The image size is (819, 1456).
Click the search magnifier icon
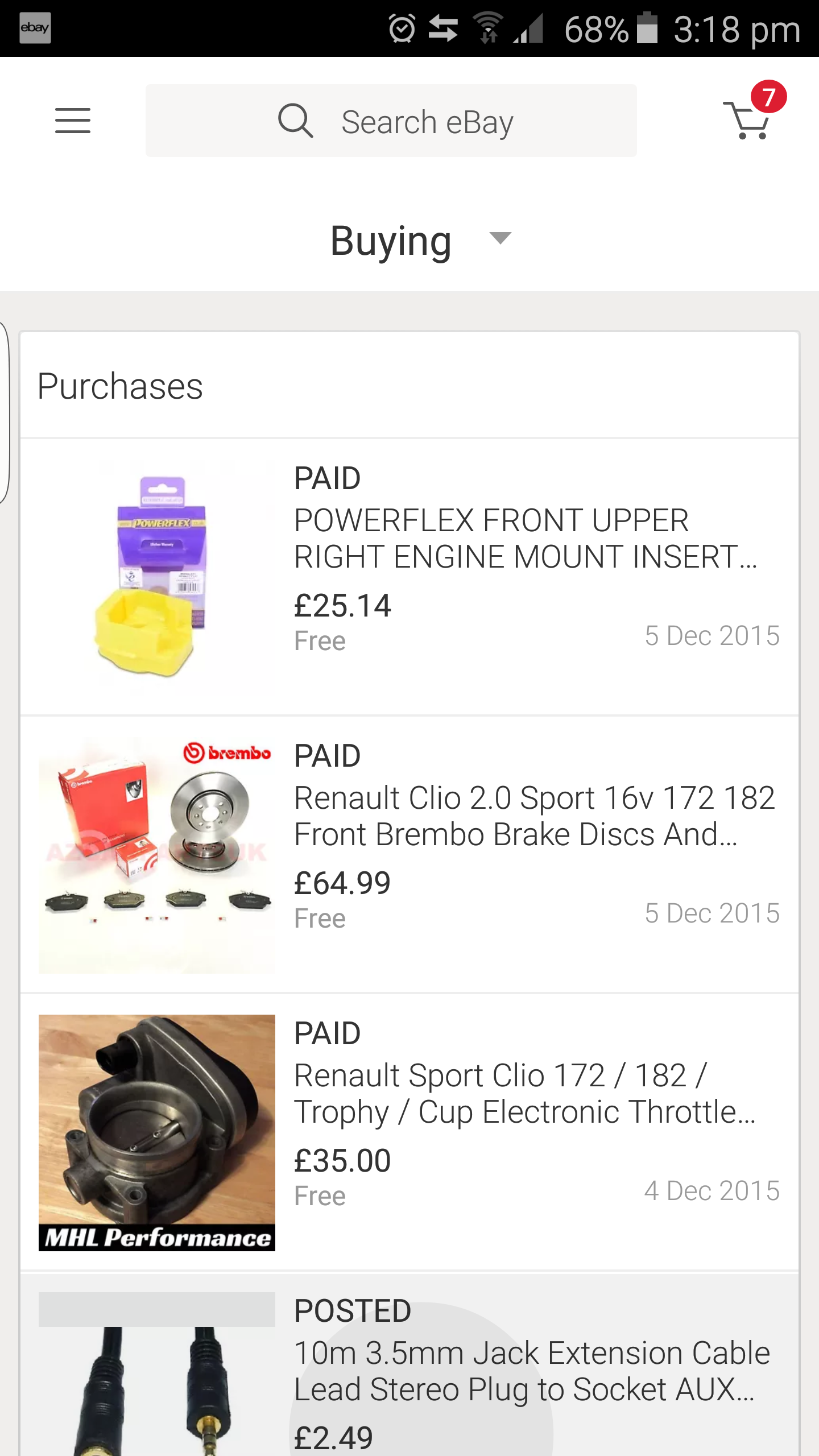click(x=296, y=120)
